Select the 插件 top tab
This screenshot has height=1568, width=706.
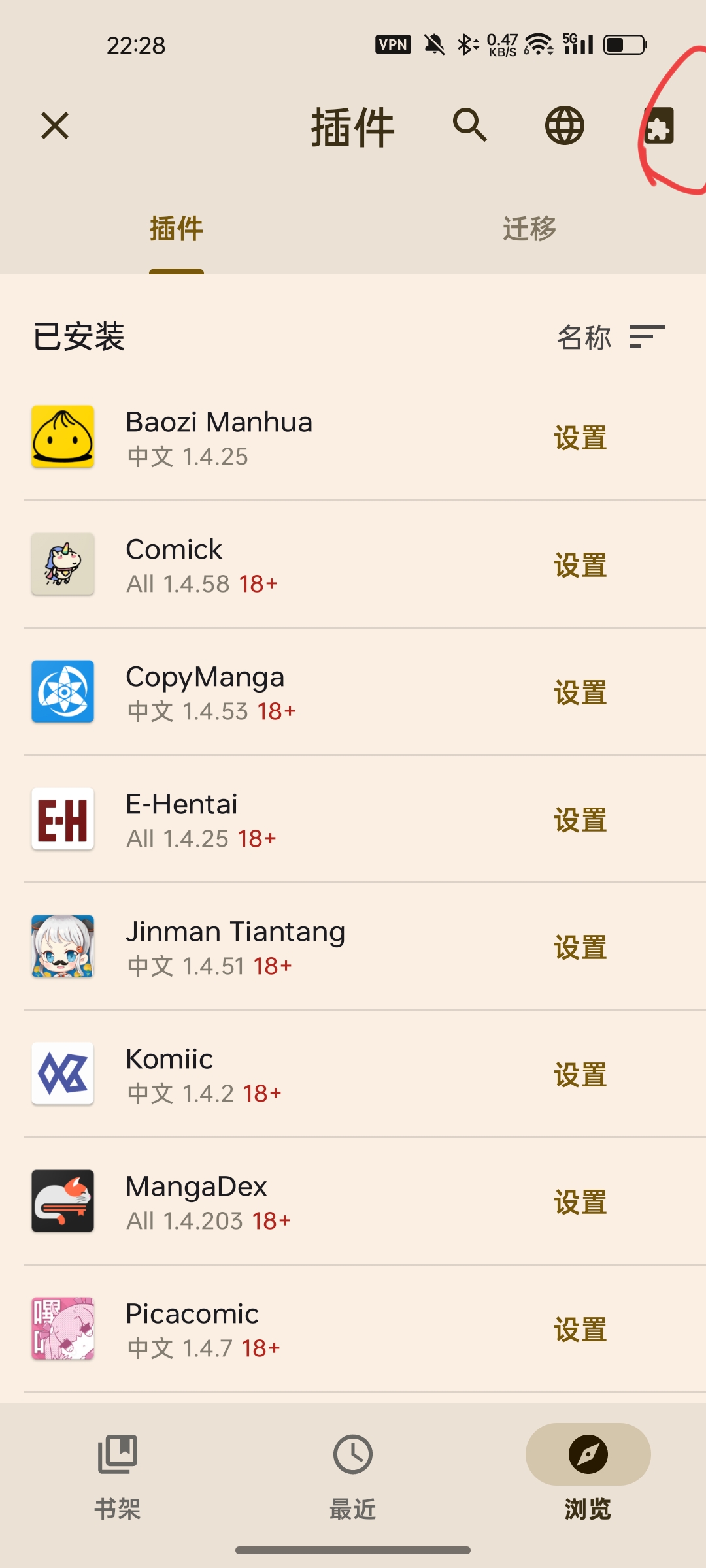point(176,229)
